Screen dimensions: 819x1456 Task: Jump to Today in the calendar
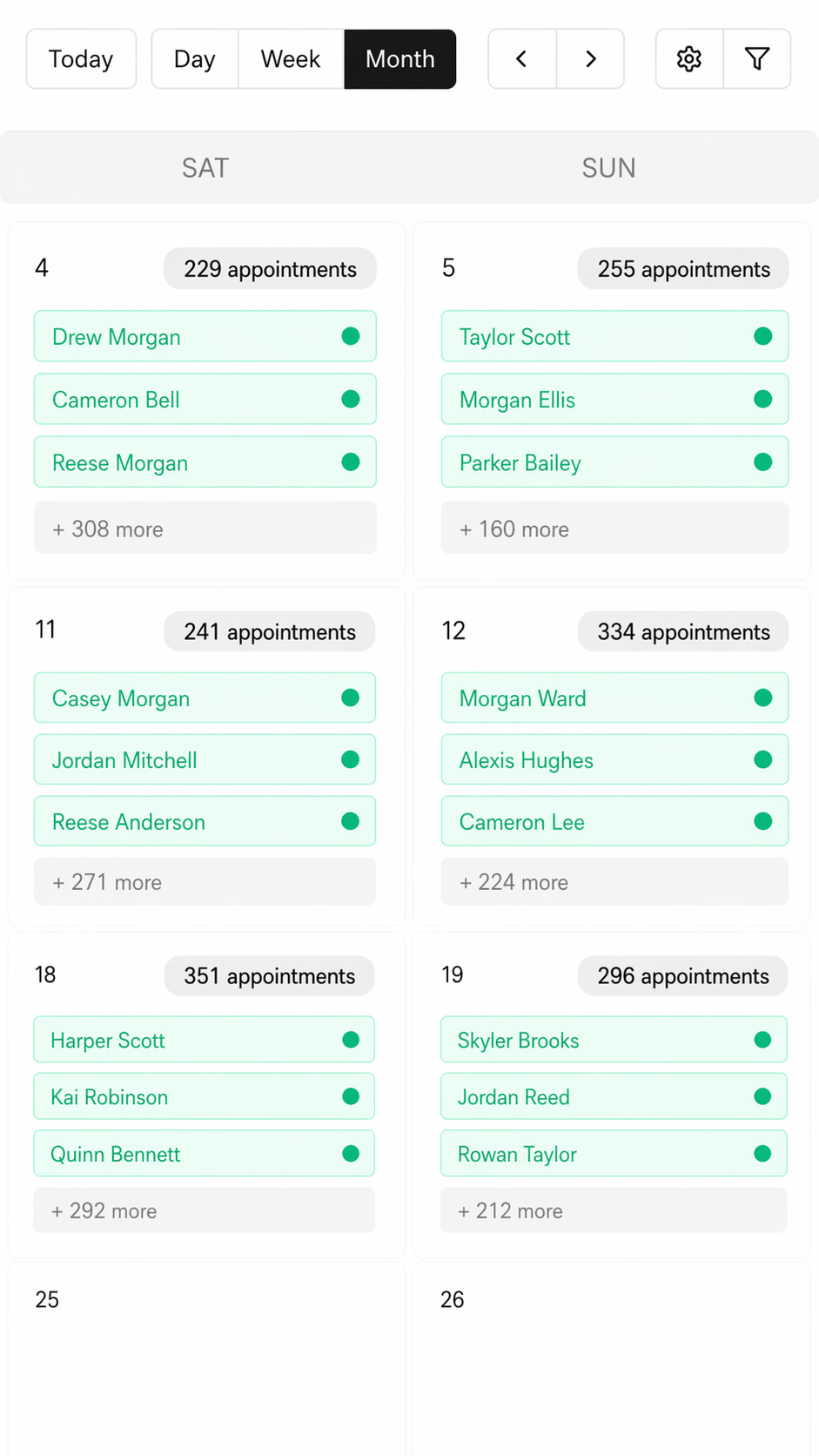coord(81,59)
